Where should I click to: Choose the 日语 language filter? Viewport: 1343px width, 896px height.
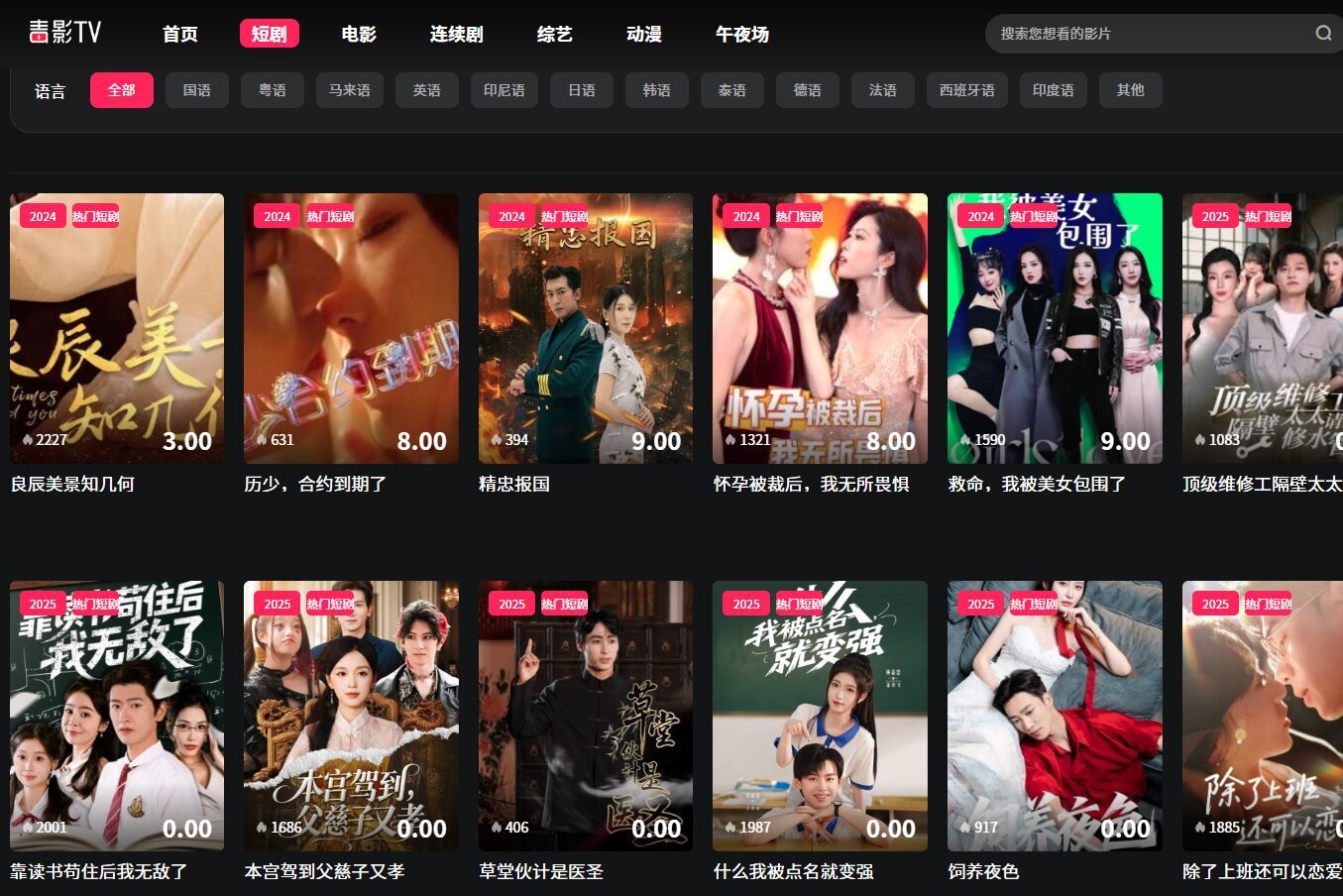(582, 90)
